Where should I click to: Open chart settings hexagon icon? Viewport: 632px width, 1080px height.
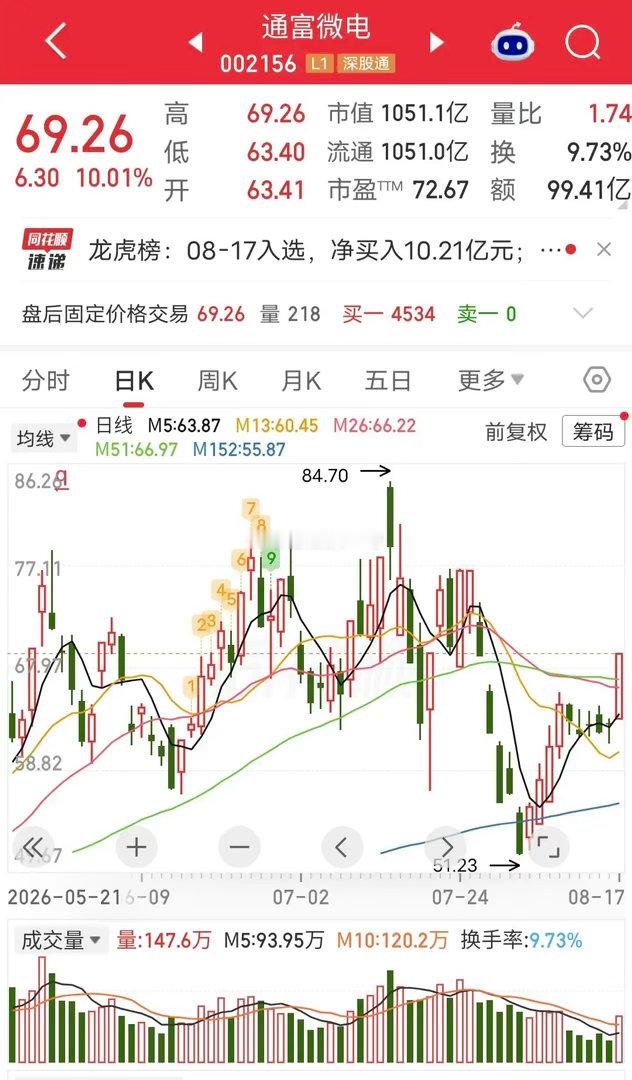tap(596, 380)
